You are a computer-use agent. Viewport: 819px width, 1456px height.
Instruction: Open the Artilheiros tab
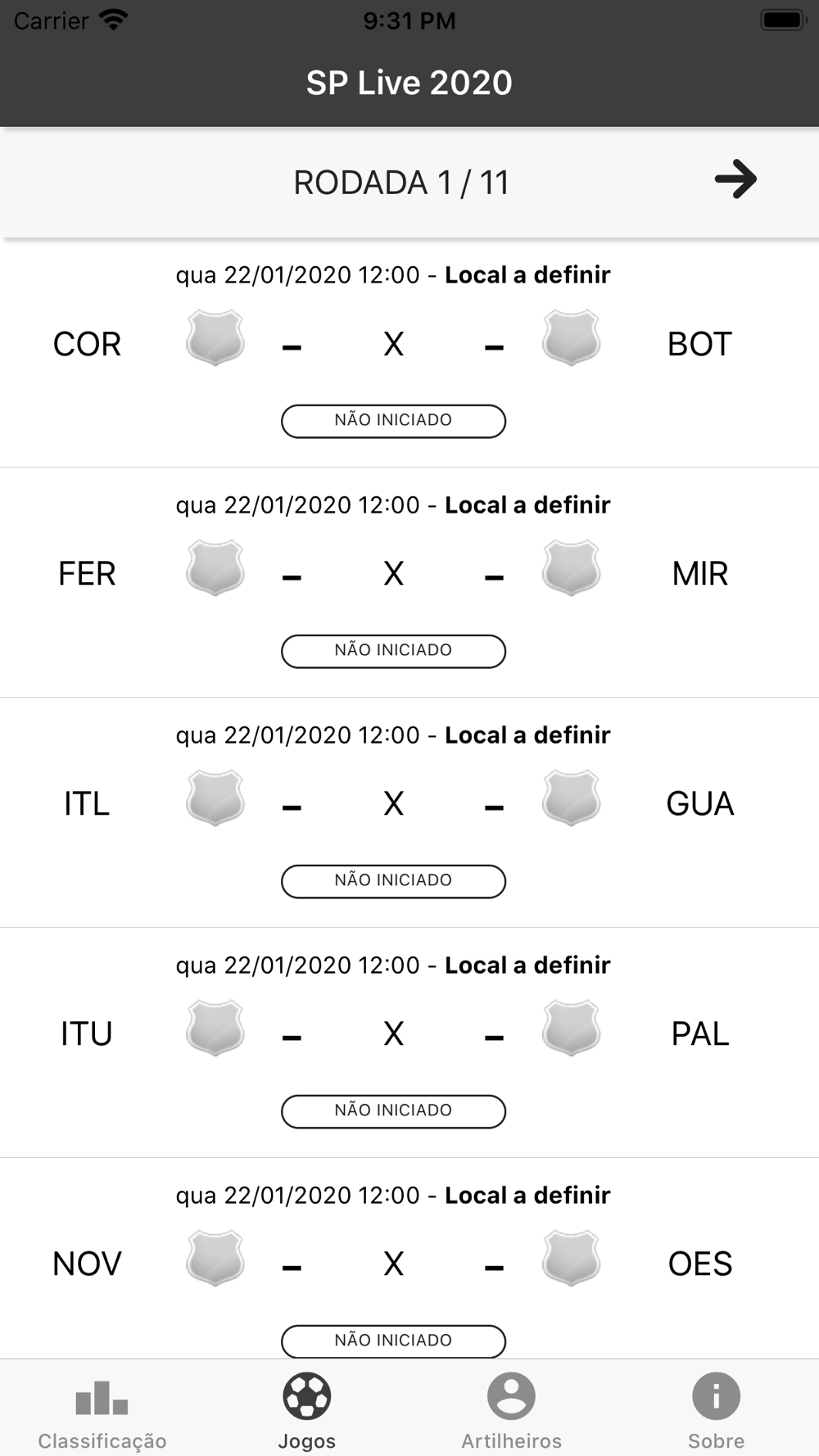tap(512, 1410)
